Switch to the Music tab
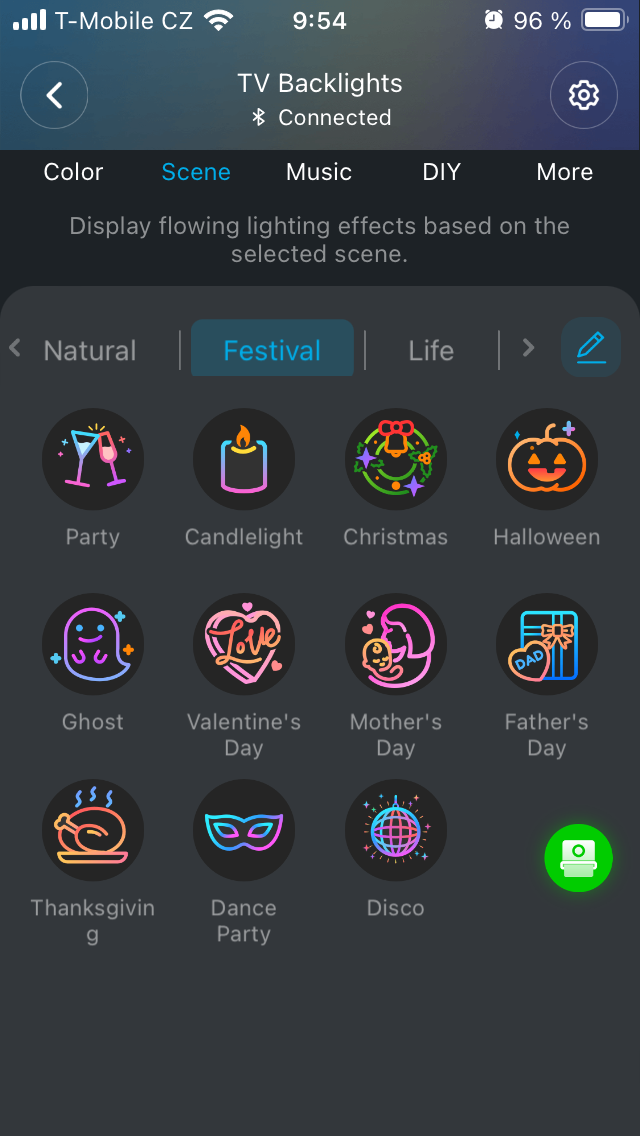This screenshot has height=1136, width=640. (318, 172)
